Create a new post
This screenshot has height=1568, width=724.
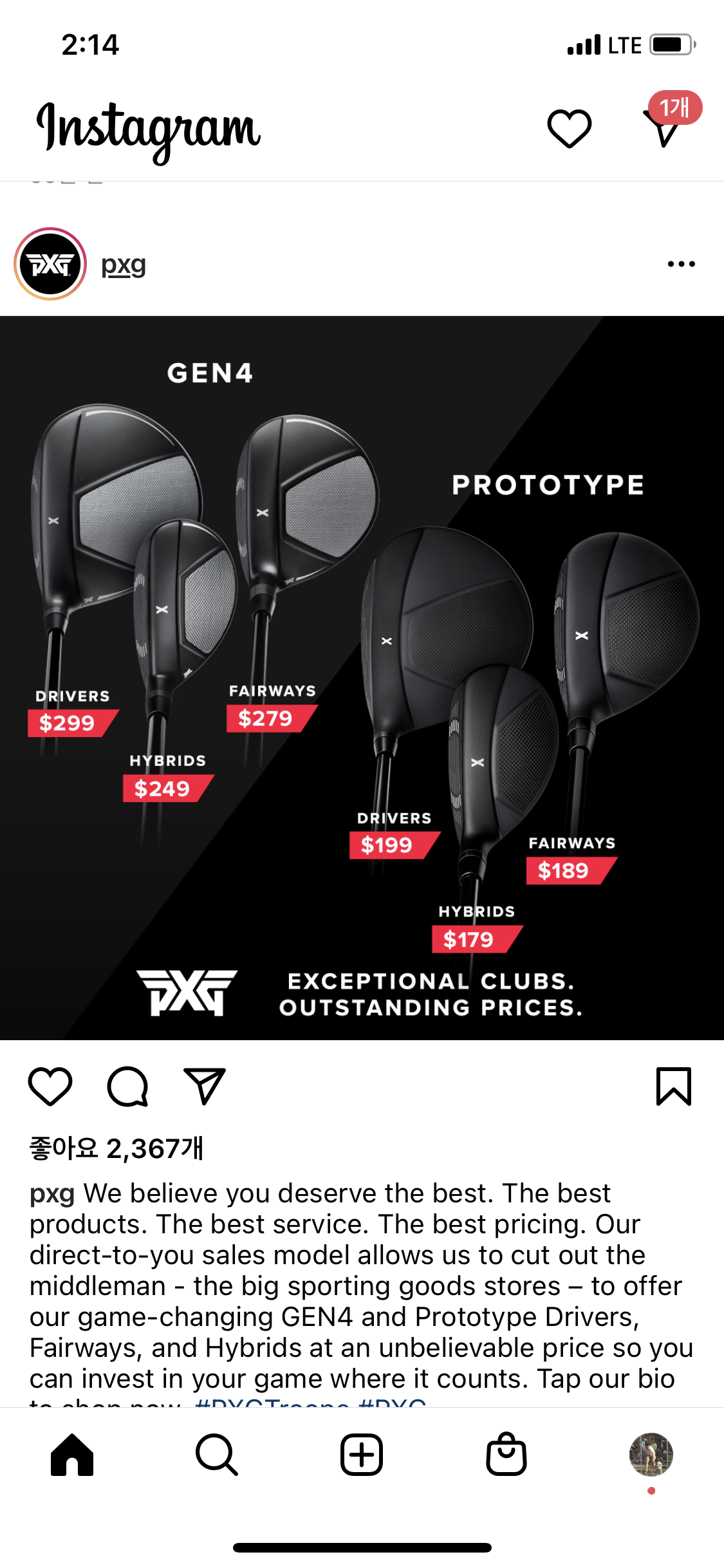tap(362, 1455)
